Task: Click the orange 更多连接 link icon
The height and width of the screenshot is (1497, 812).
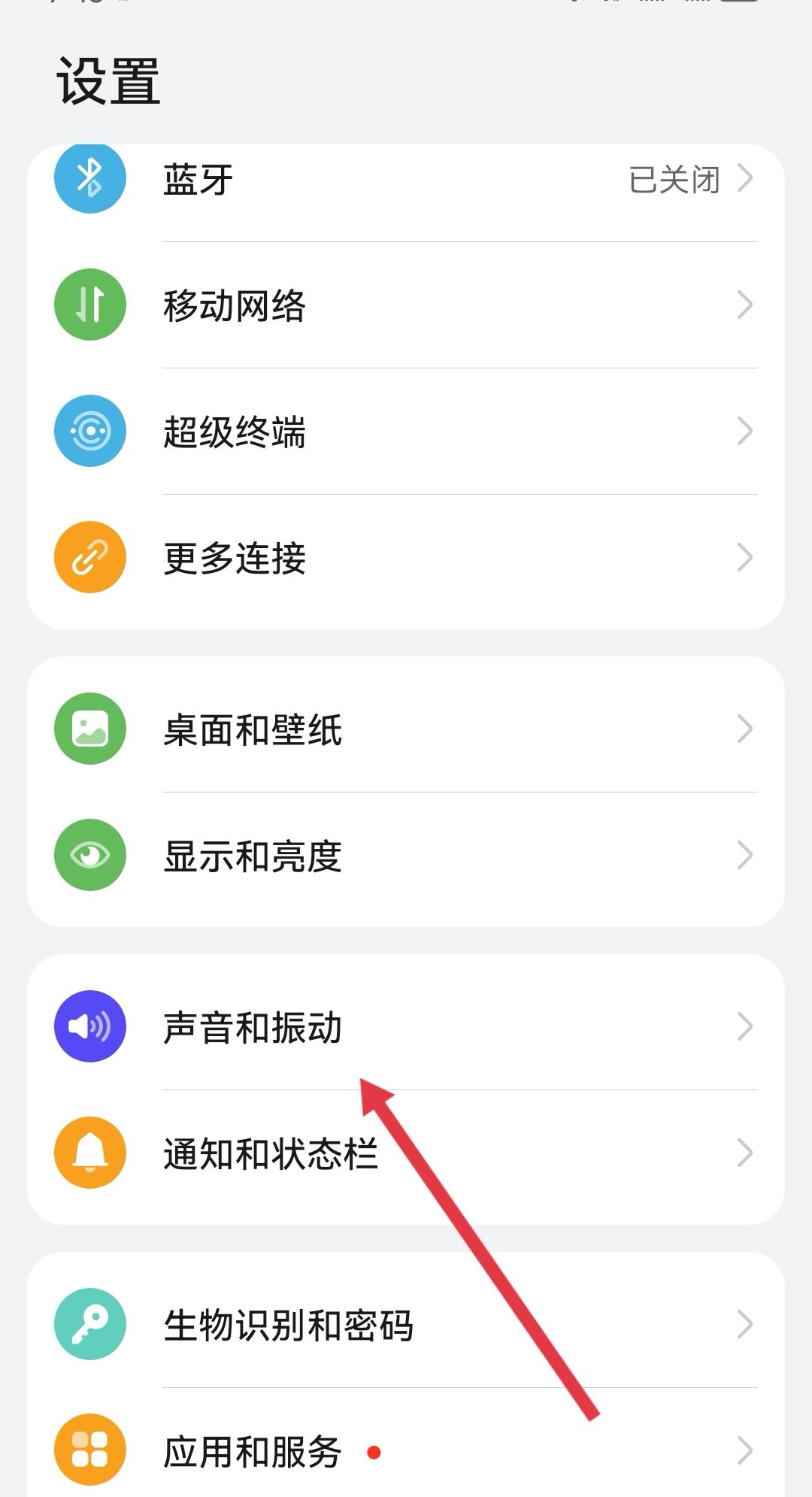Action: tap(89, 556)
